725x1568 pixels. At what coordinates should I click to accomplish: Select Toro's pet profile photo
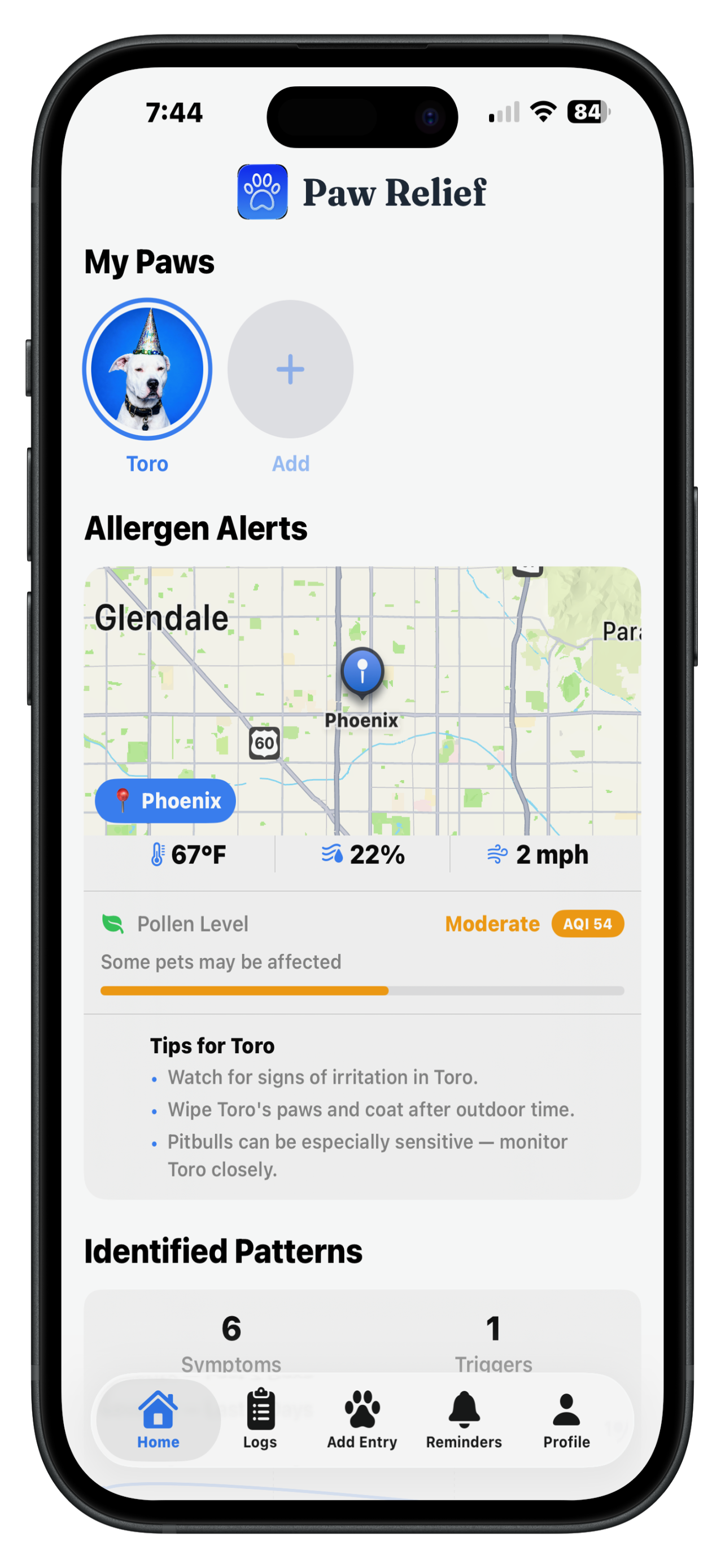[x=147, y=369]
